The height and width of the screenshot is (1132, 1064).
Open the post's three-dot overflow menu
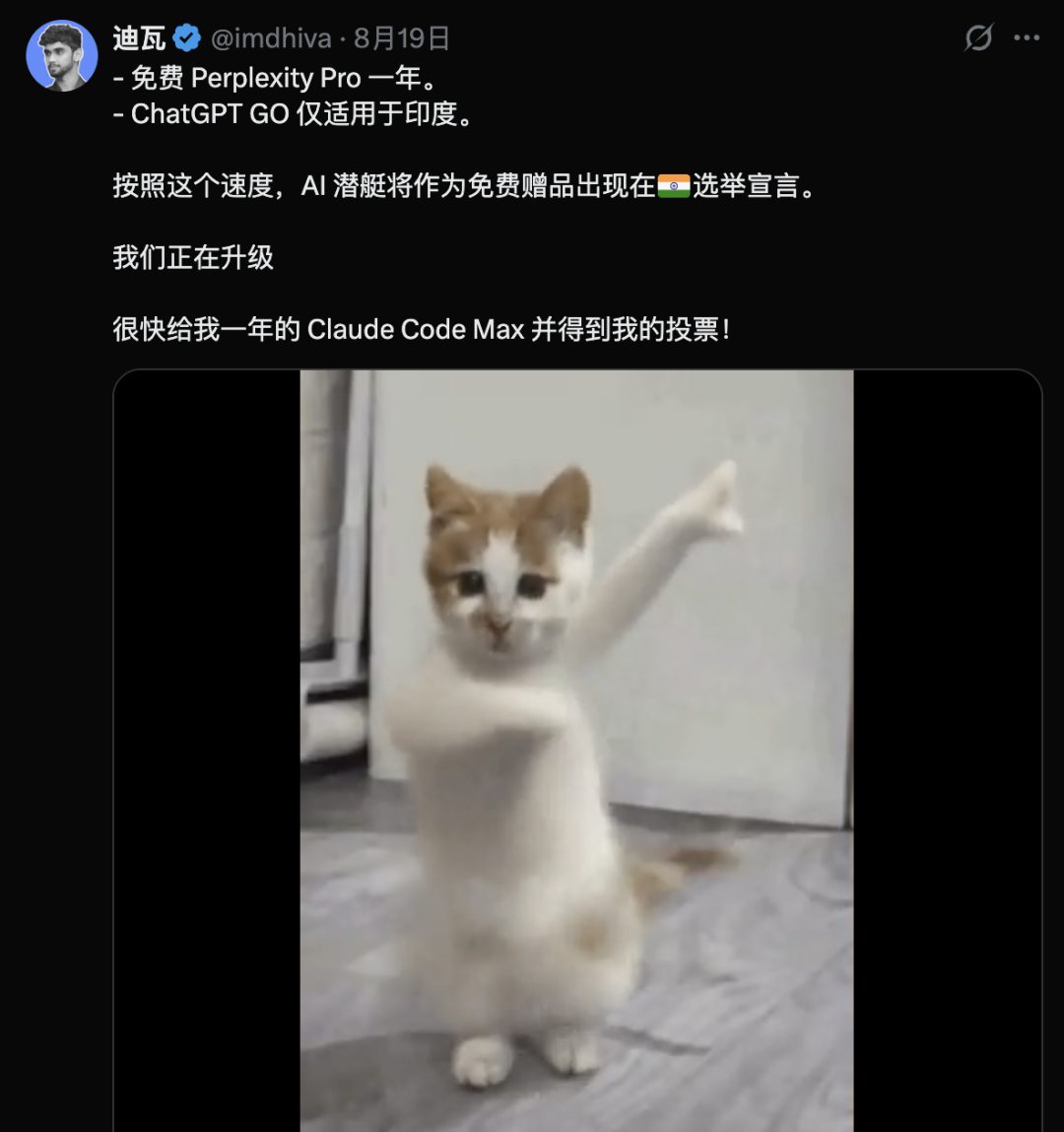click(x=1027, y=37)
